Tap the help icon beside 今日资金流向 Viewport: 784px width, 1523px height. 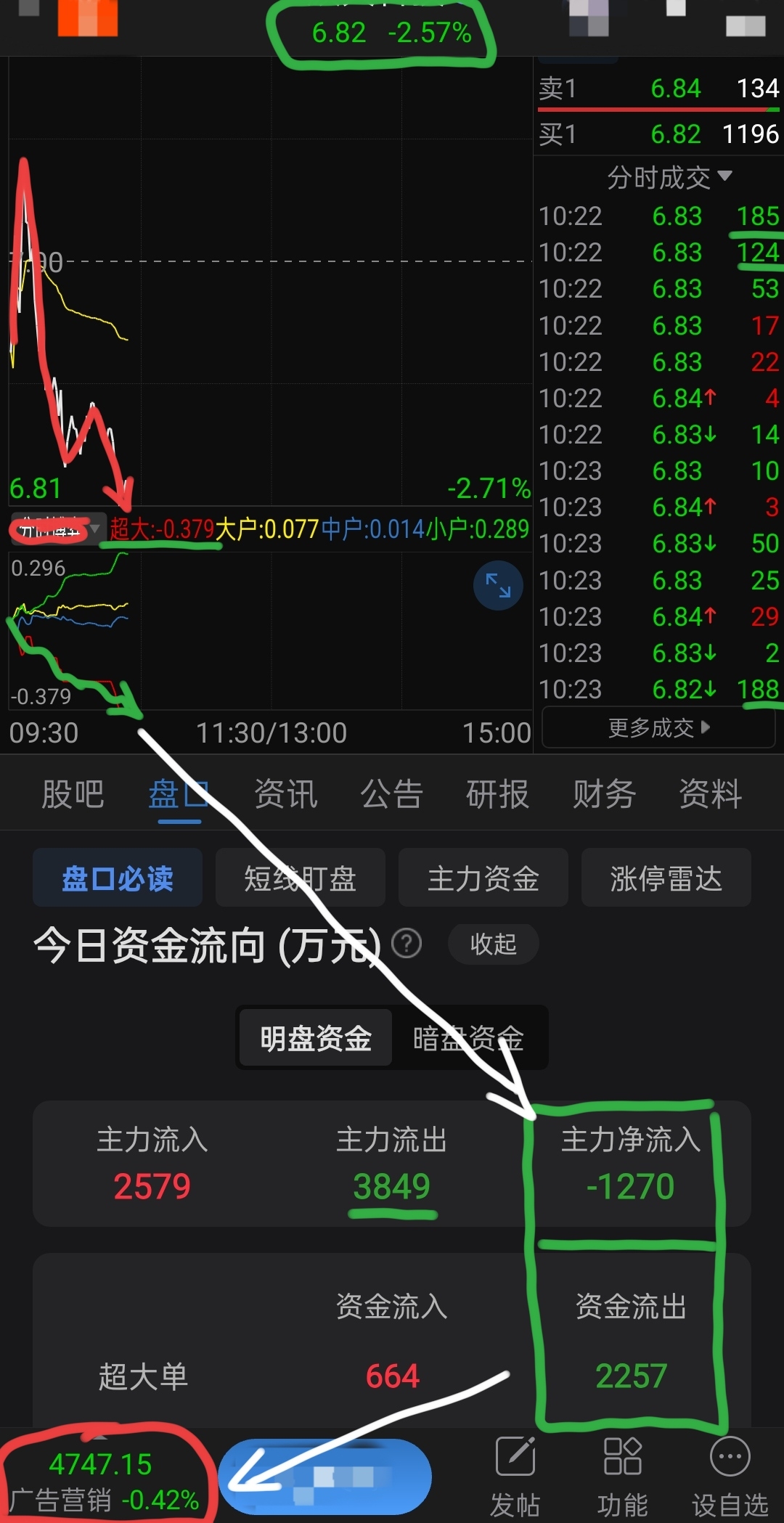(x=407, y=944)
